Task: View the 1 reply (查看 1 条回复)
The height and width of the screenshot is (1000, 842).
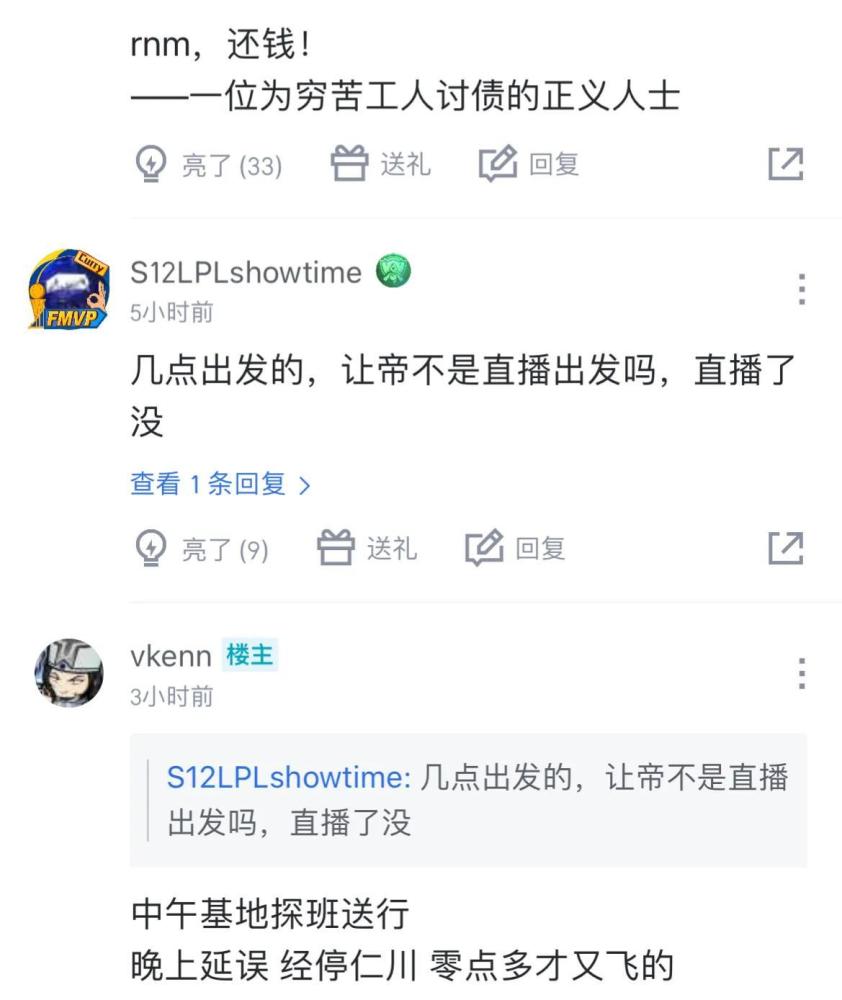Action: (221, 485)
